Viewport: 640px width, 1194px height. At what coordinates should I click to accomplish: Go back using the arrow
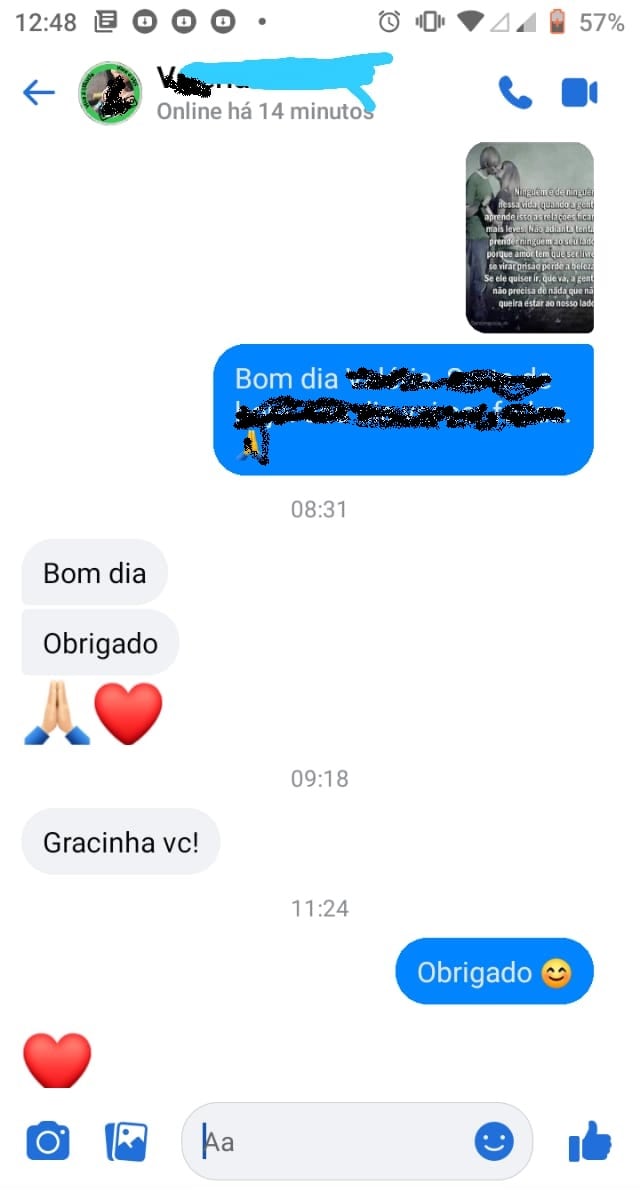click(39, 93)
